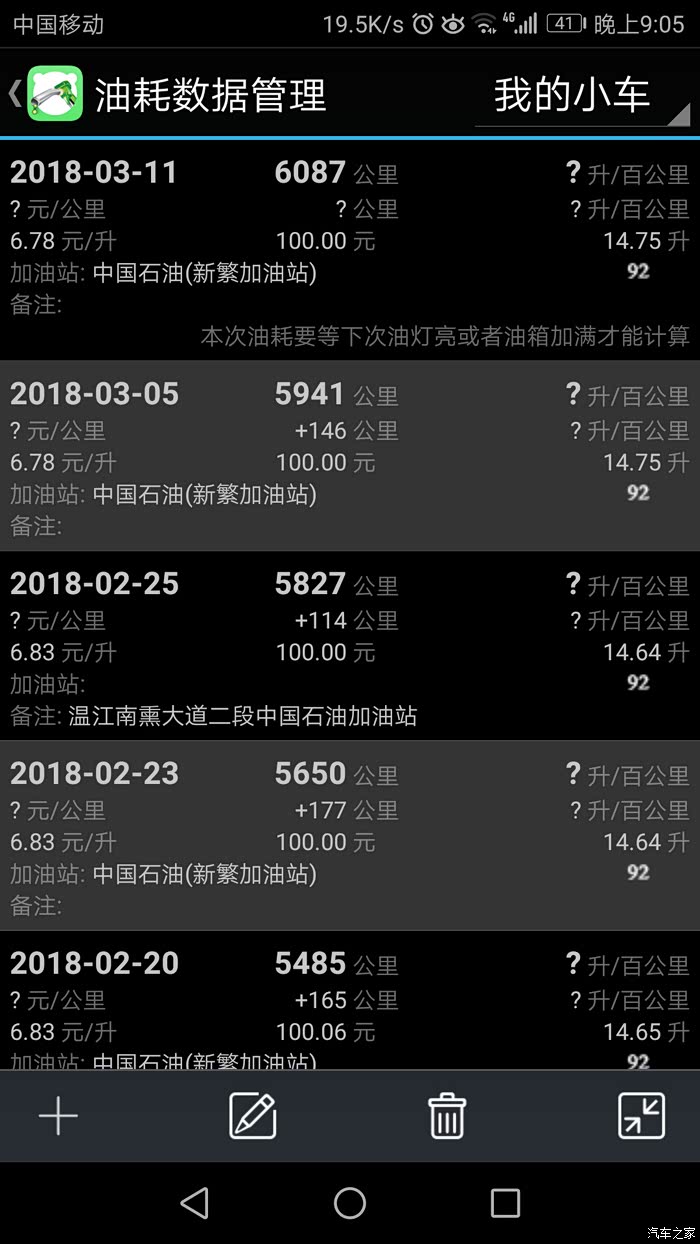Tap the system back button
The height and width of the screenshot is (1244, 700).
click(194, 1203)
